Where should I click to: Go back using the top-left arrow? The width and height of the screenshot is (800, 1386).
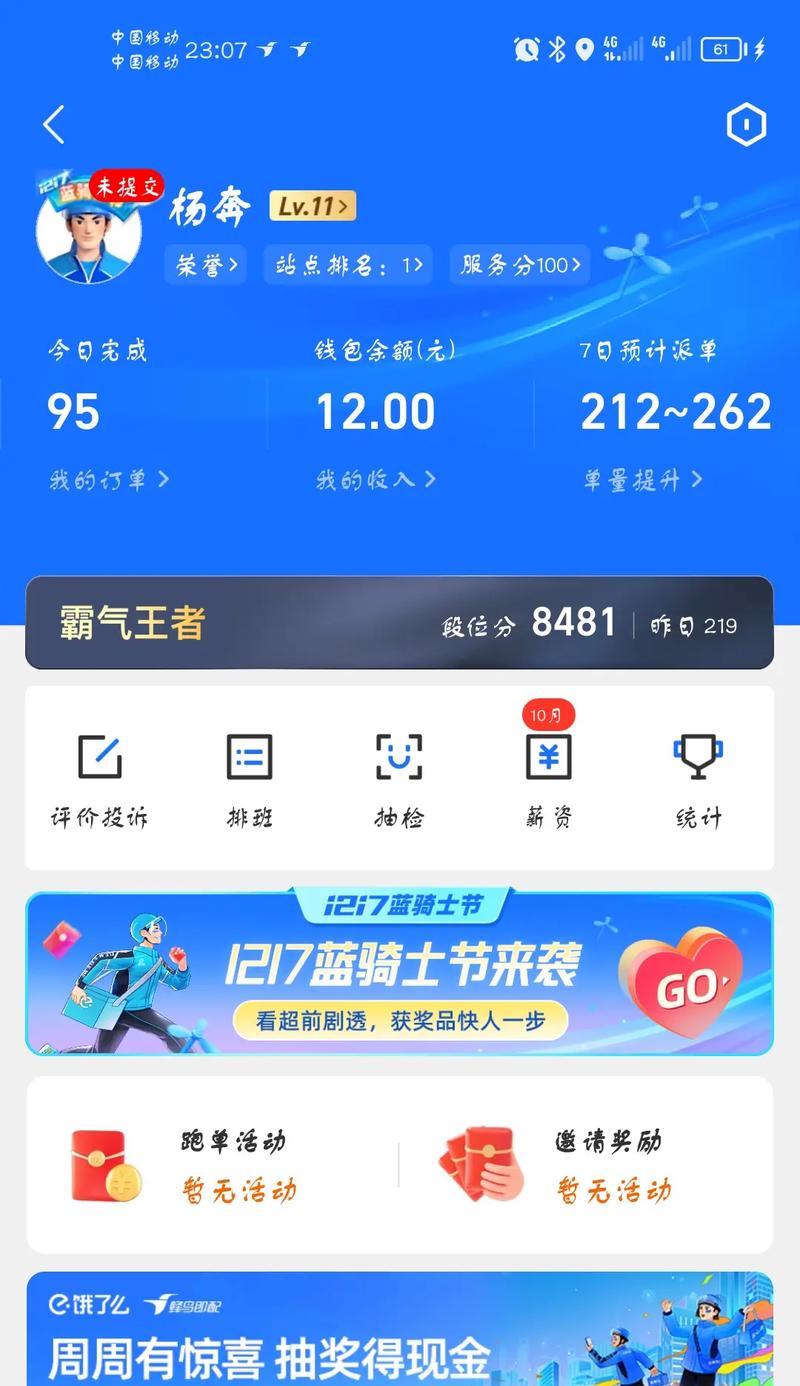(54, 125)
